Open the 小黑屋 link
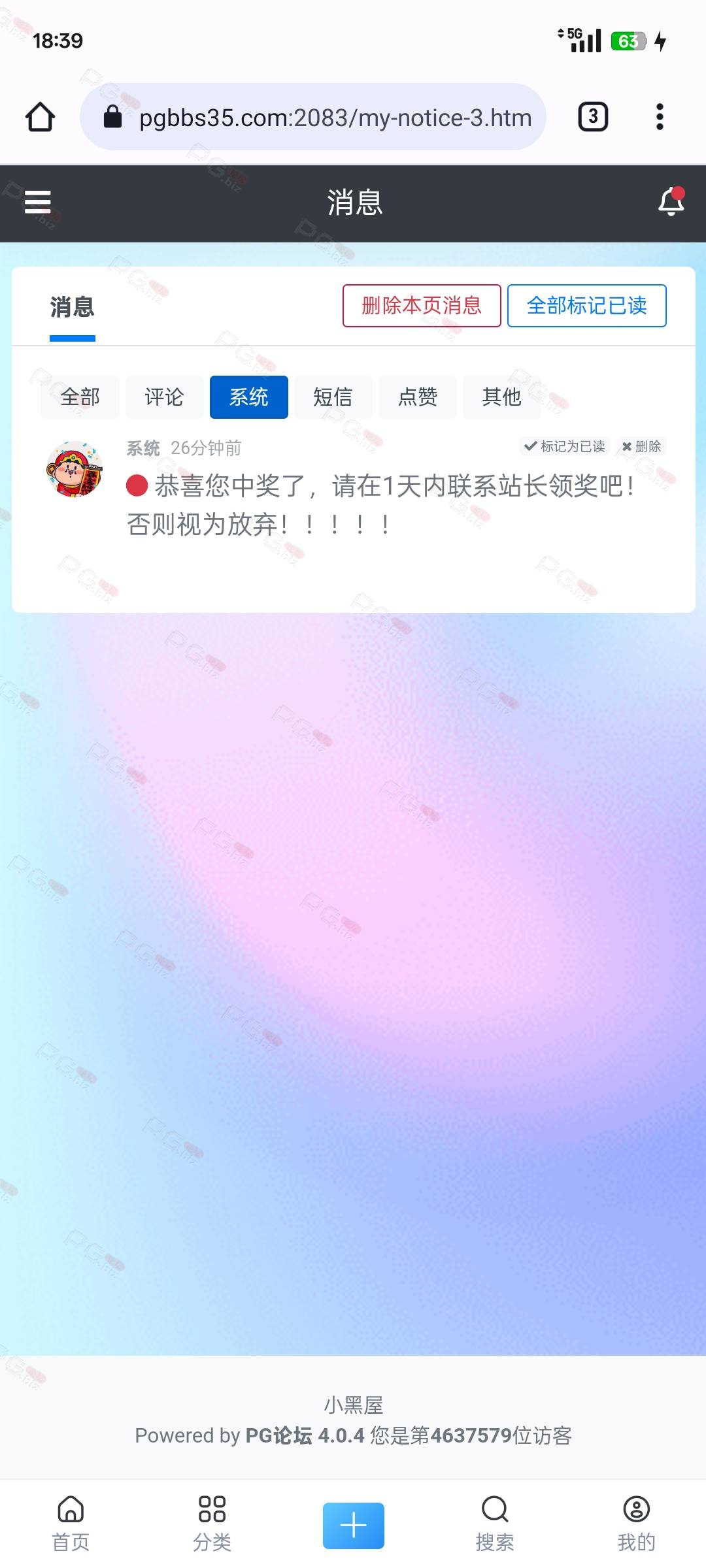 354,1405
